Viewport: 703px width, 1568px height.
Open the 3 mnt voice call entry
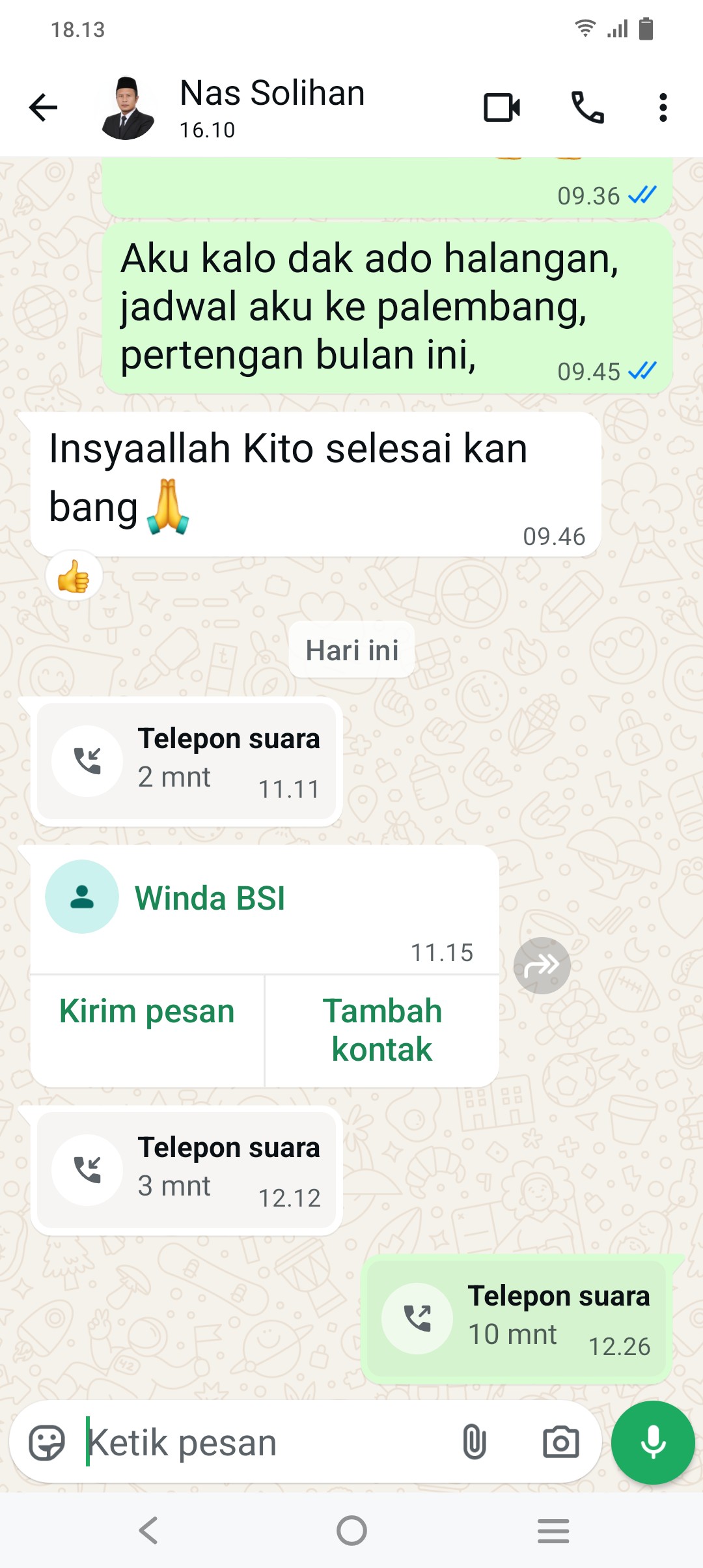pyautogui.click(x=187, y=1169)
